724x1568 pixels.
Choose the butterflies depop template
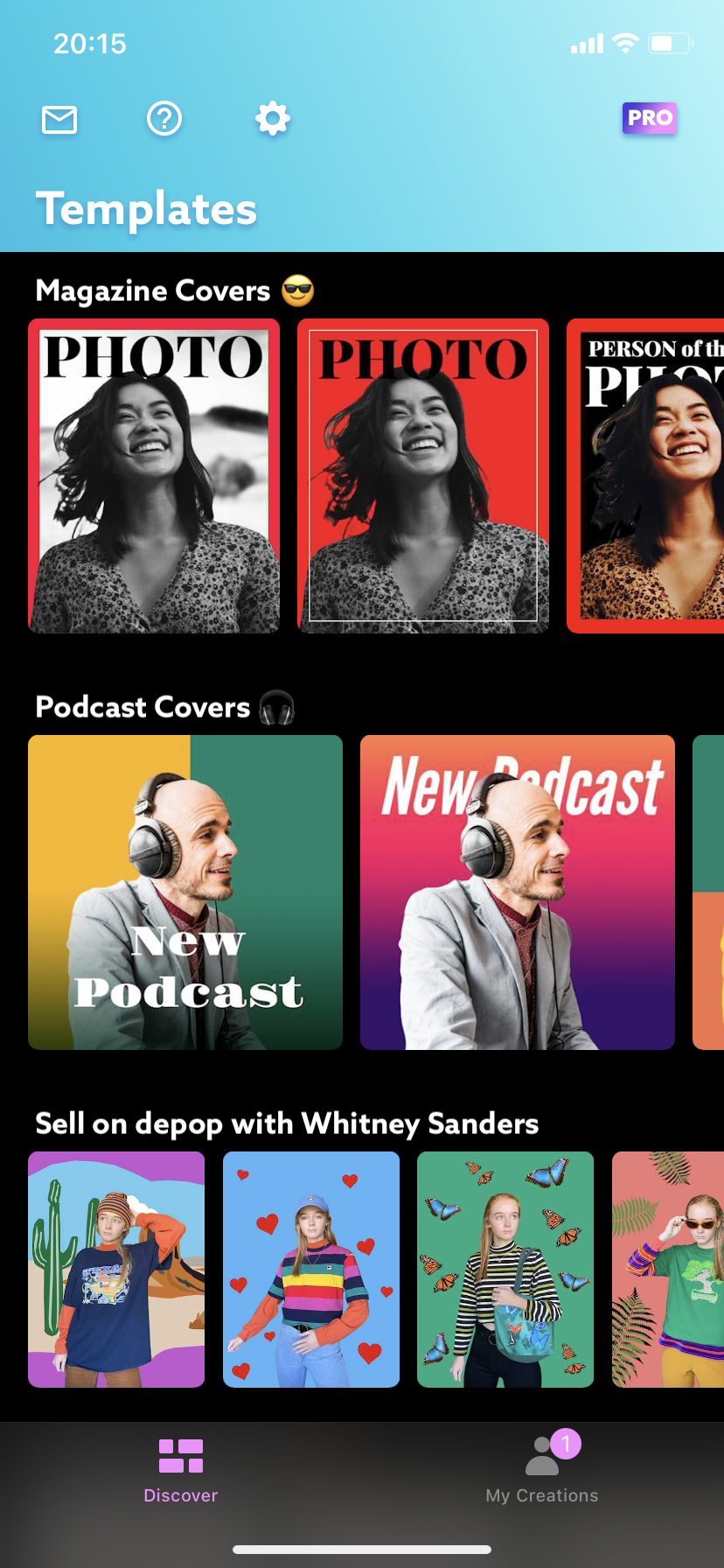tap(505, 1270)
